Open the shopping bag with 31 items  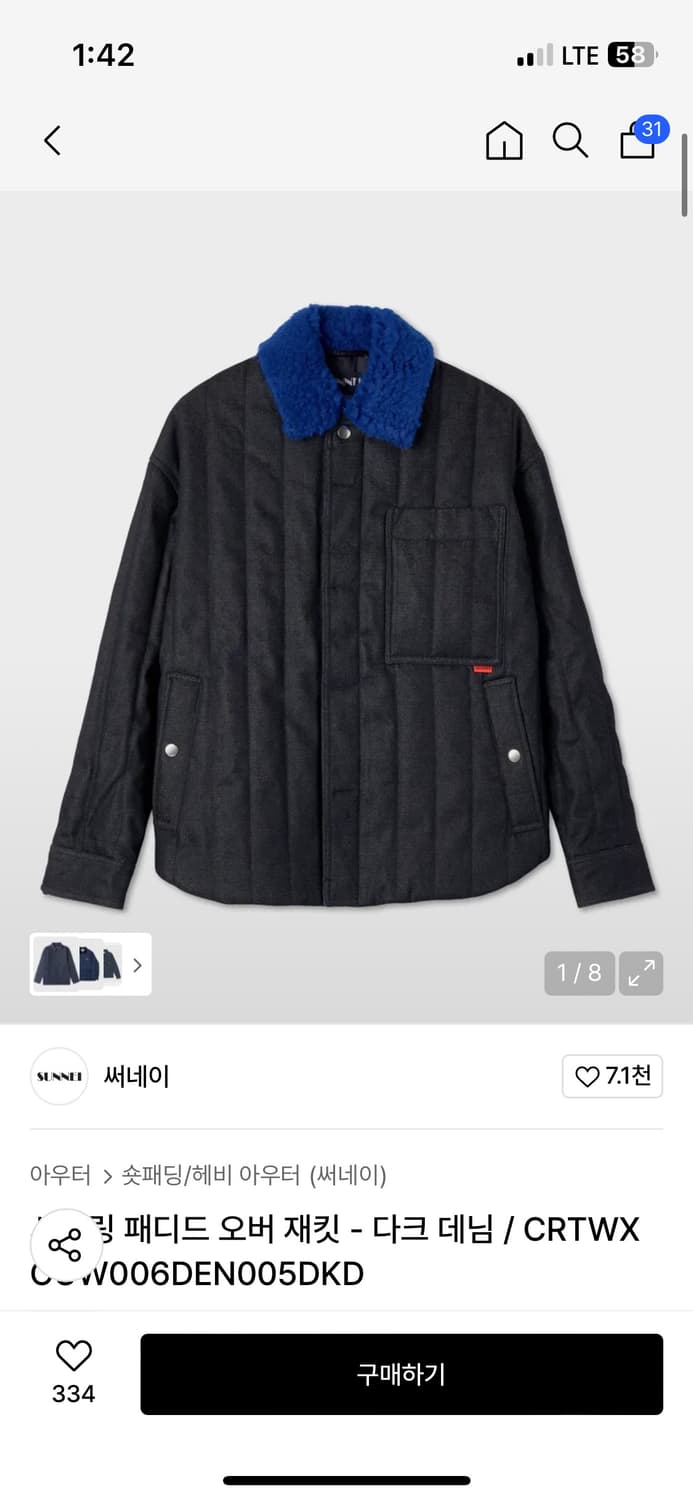641,138
